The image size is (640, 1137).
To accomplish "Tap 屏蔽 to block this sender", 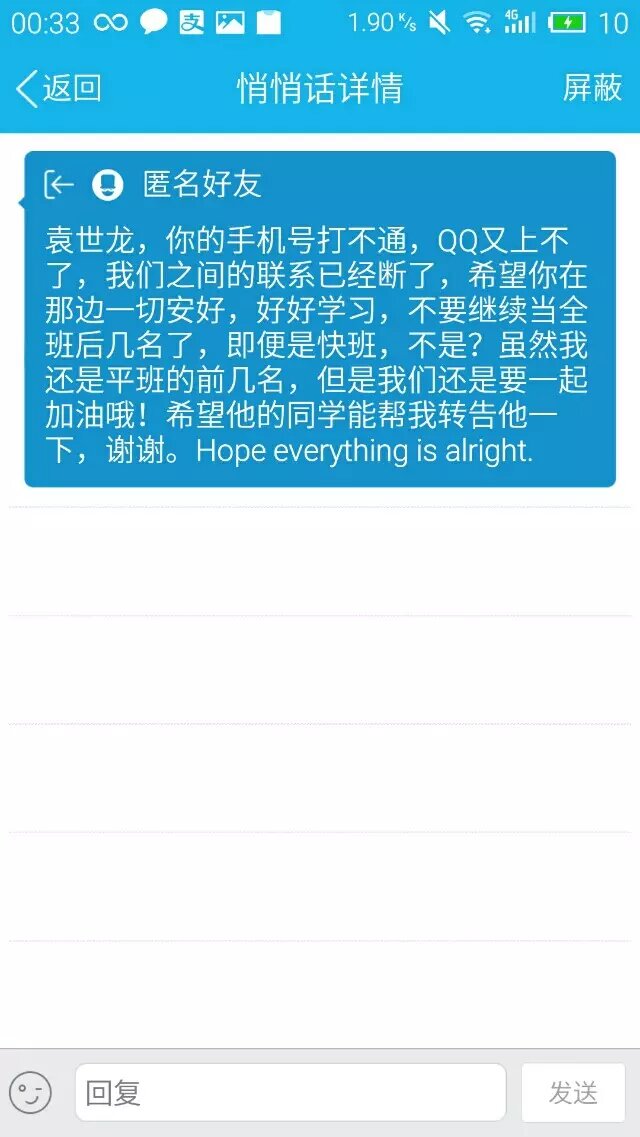I will [592, 88].
